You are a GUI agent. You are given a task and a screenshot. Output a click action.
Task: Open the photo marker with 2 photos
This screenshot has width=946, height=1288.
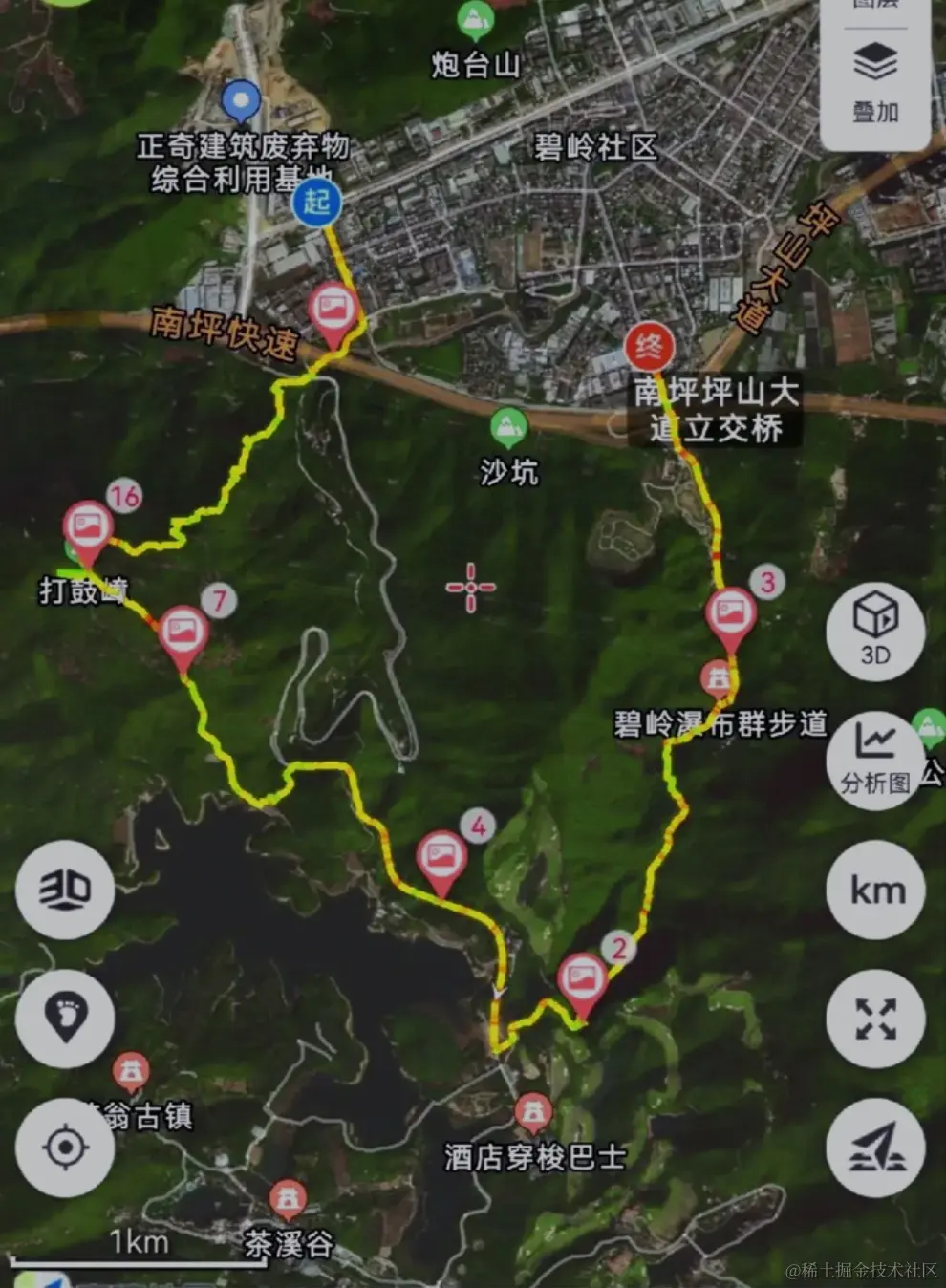point(582,981)
